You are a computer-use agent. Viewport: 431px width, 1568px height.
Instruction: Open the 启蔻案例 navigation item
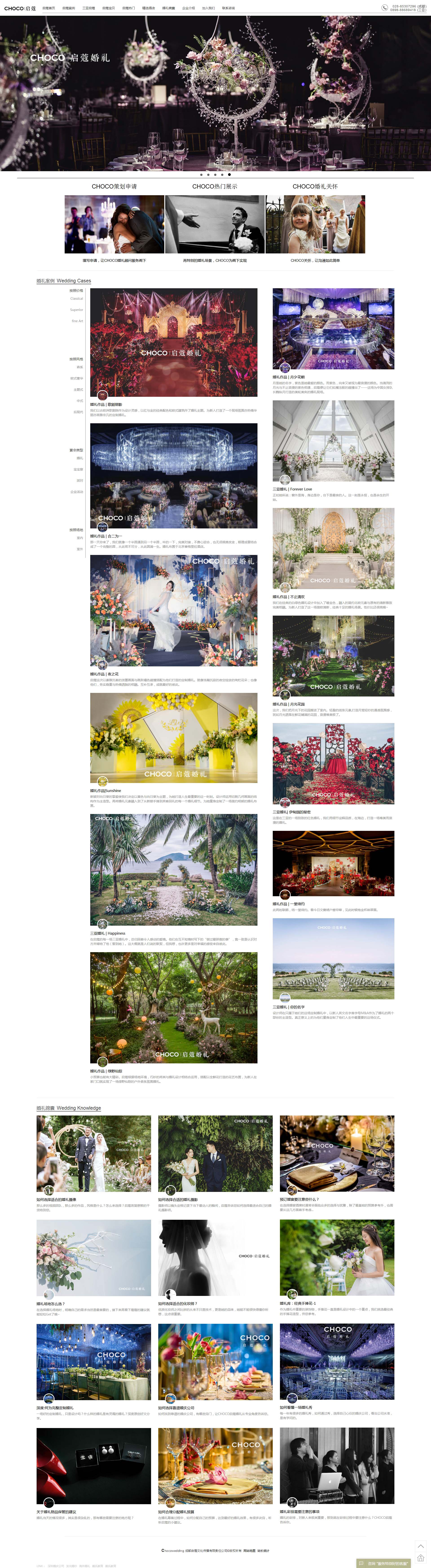(x=69, y=8)
